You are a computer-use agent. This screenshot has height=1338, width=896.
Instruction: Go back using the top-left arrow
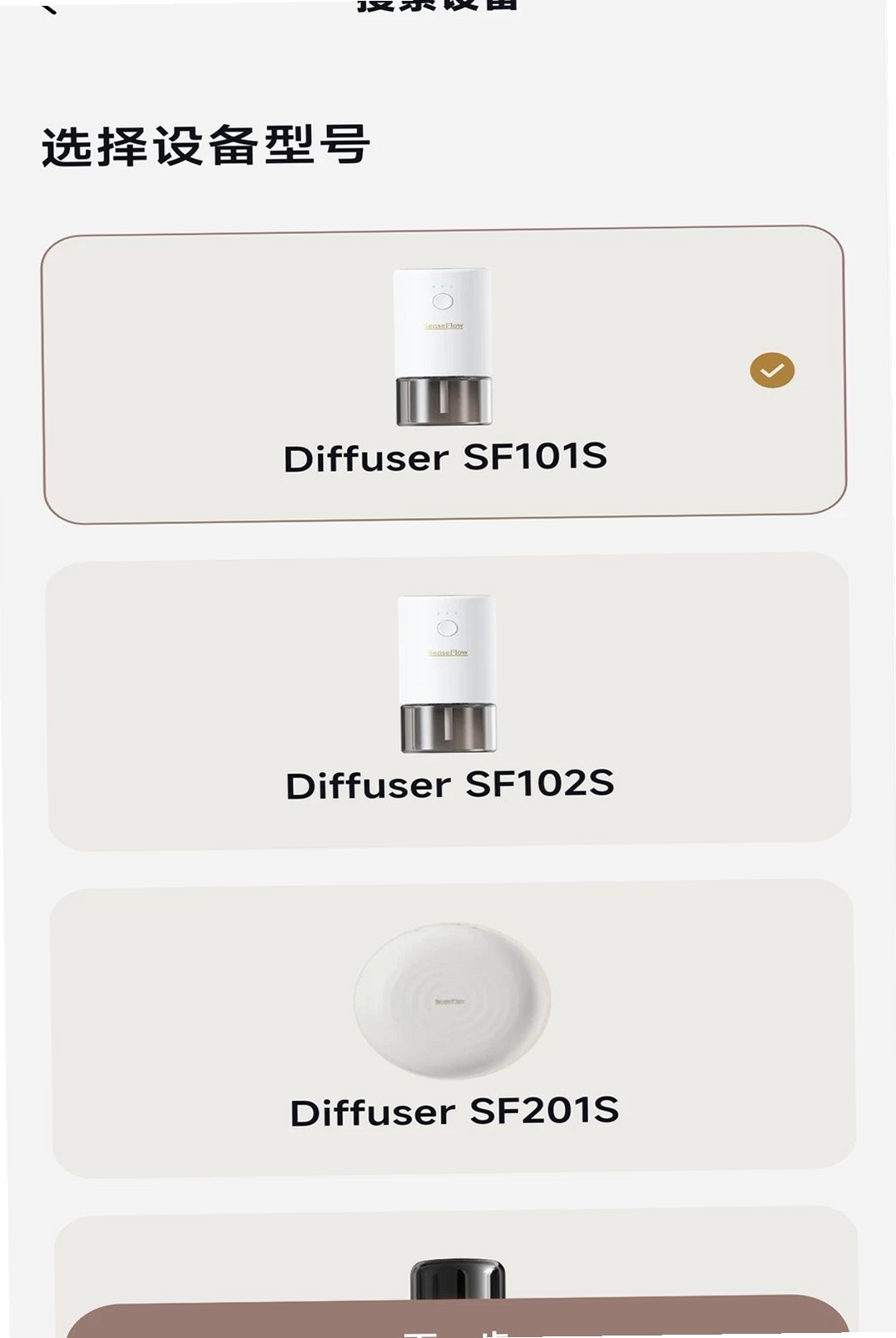point(48,7)
